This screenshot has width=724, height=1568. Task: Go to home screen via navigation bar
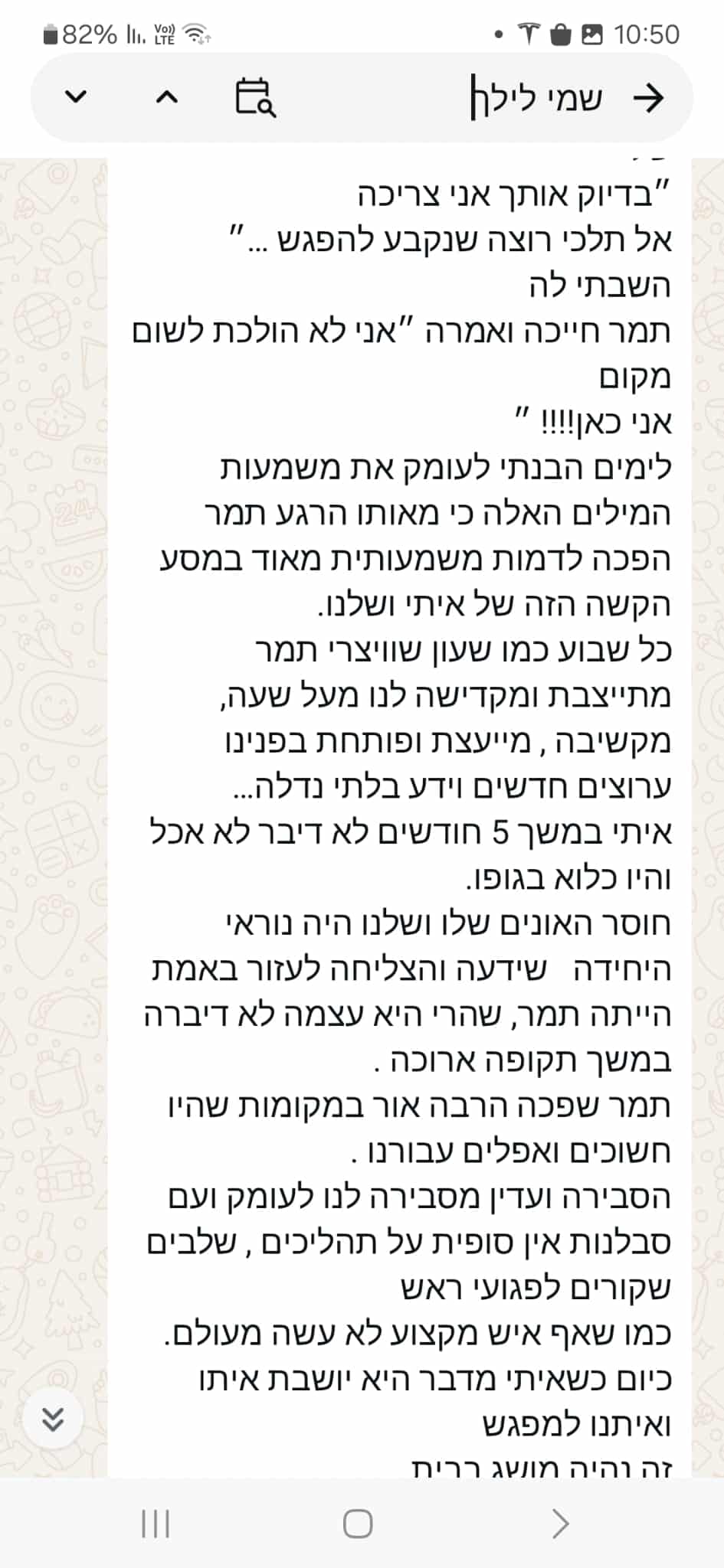click(358, 1523)
